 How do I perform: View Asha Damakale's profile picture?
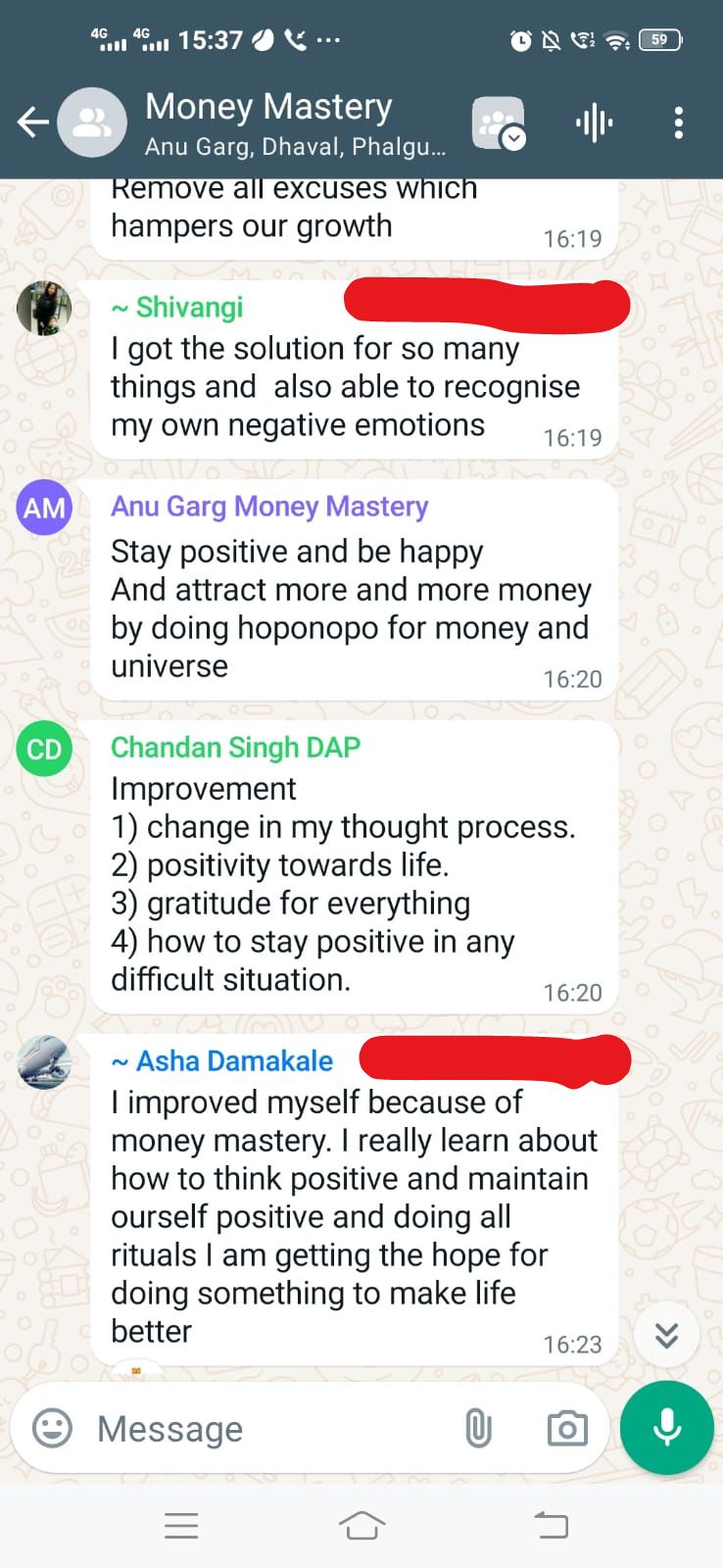coord(44,1062)
